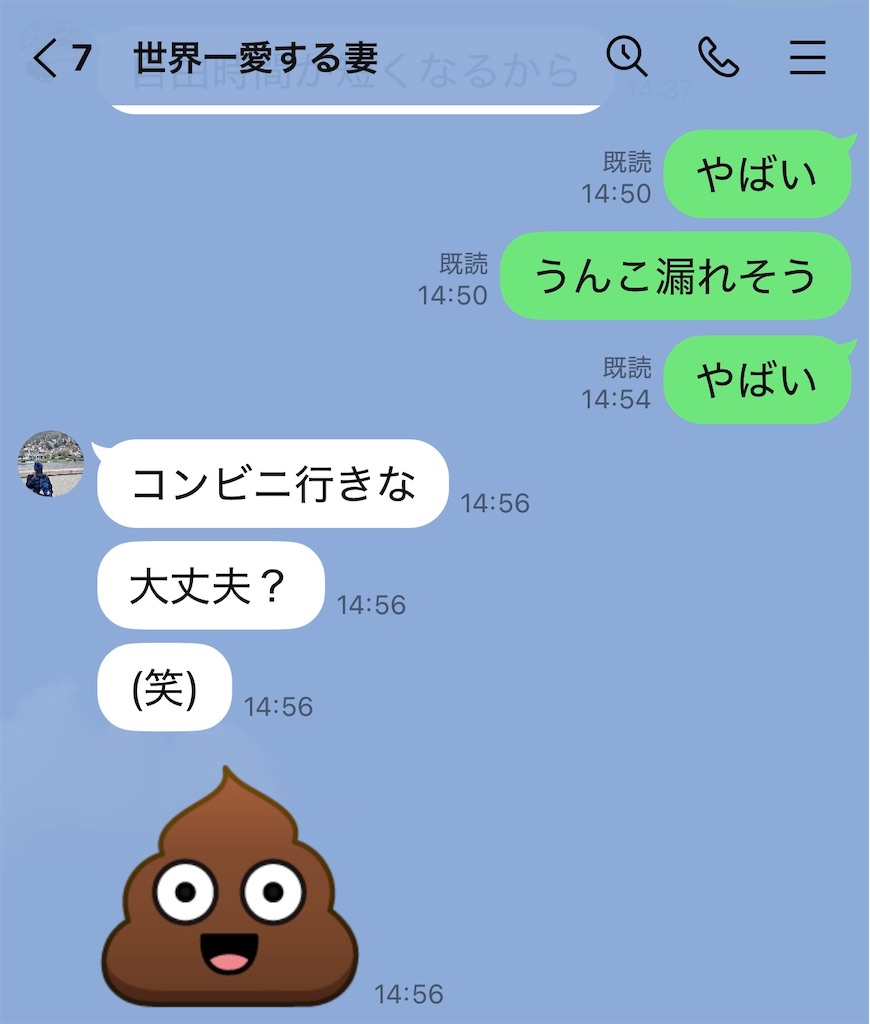The width and height of the screenshot is (870, 1024).
Task: Tap the 14:56 timestamp beside 大丈夫？
Action: pos(372,605)
